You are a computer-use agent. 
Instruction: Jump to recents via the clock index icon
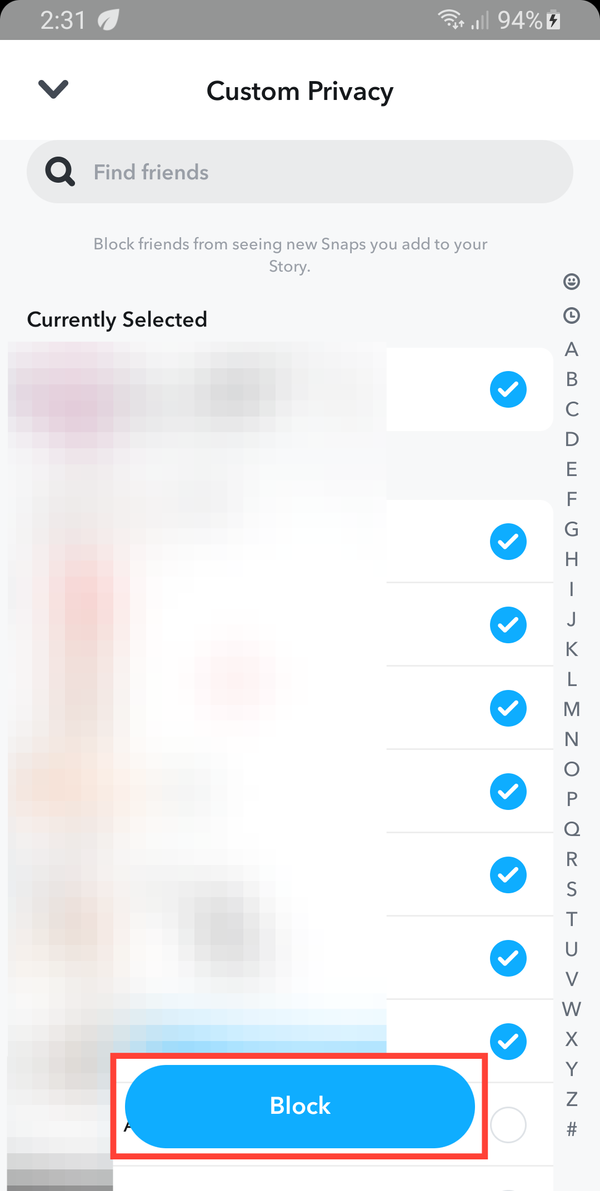pos(571,315)
